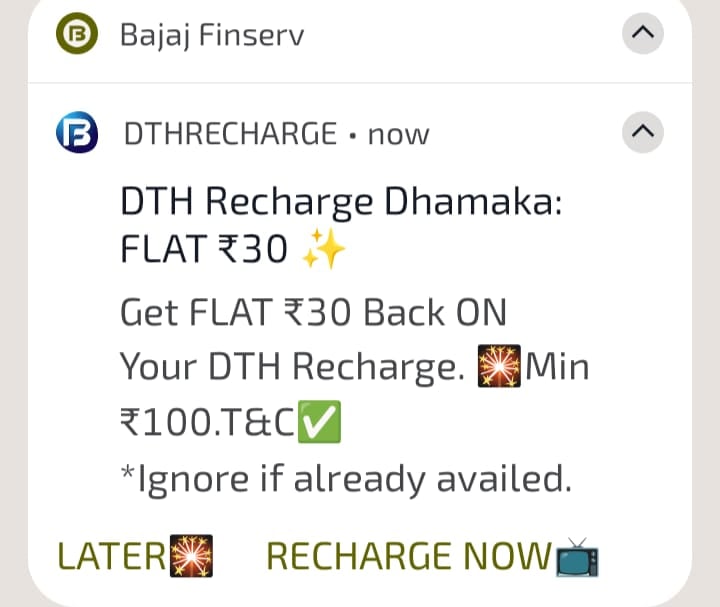720x607 pixels.
Task: Choose RECHARGE NOW in the notification
Action: click(x=432, y=556)
